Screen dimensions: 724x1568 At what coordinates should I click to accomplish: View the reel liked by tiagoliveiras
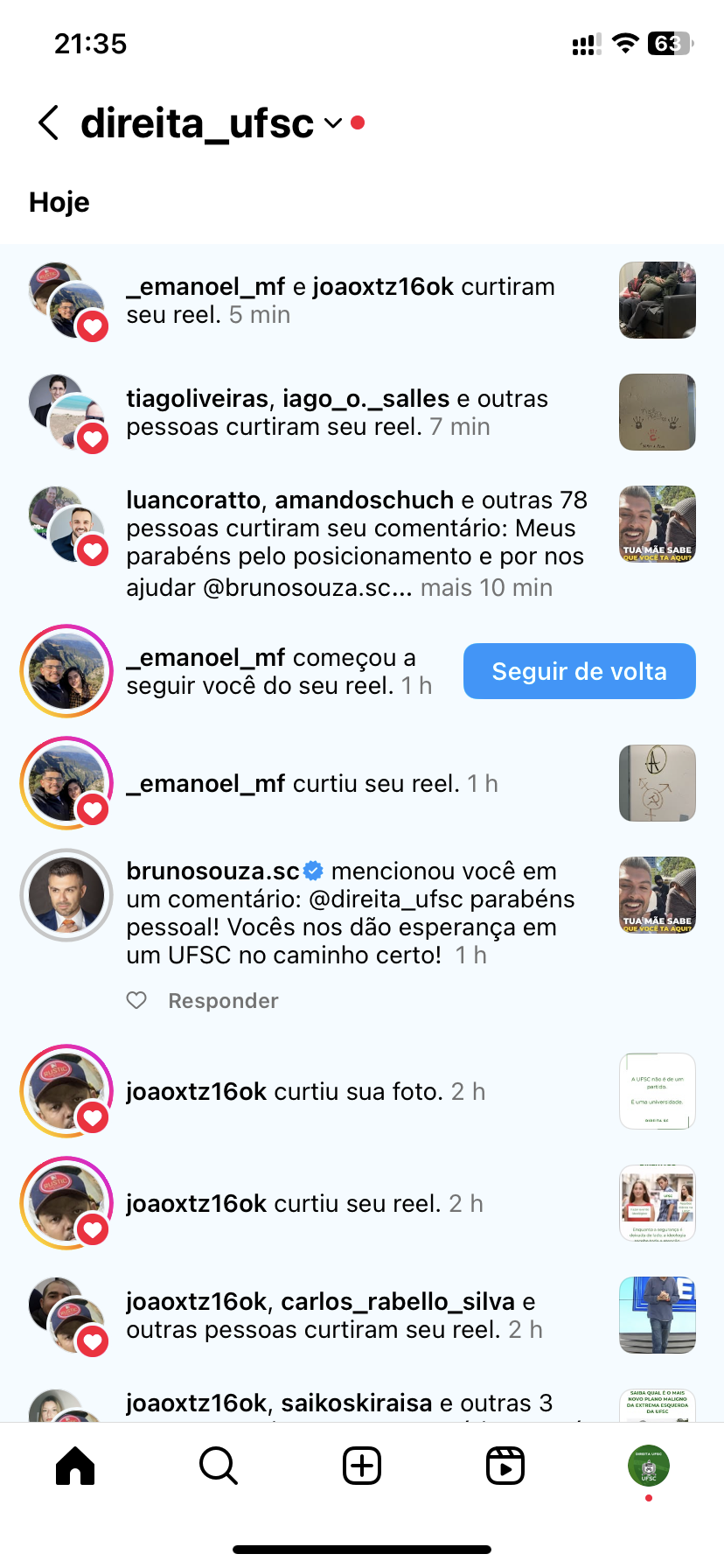[x=657, y=412]
